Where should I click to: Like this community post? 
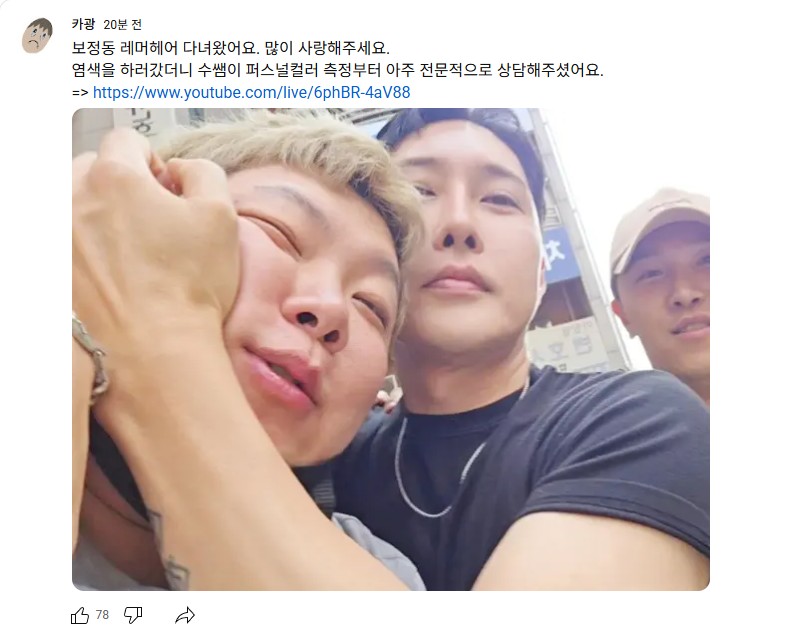pos(81,615)
